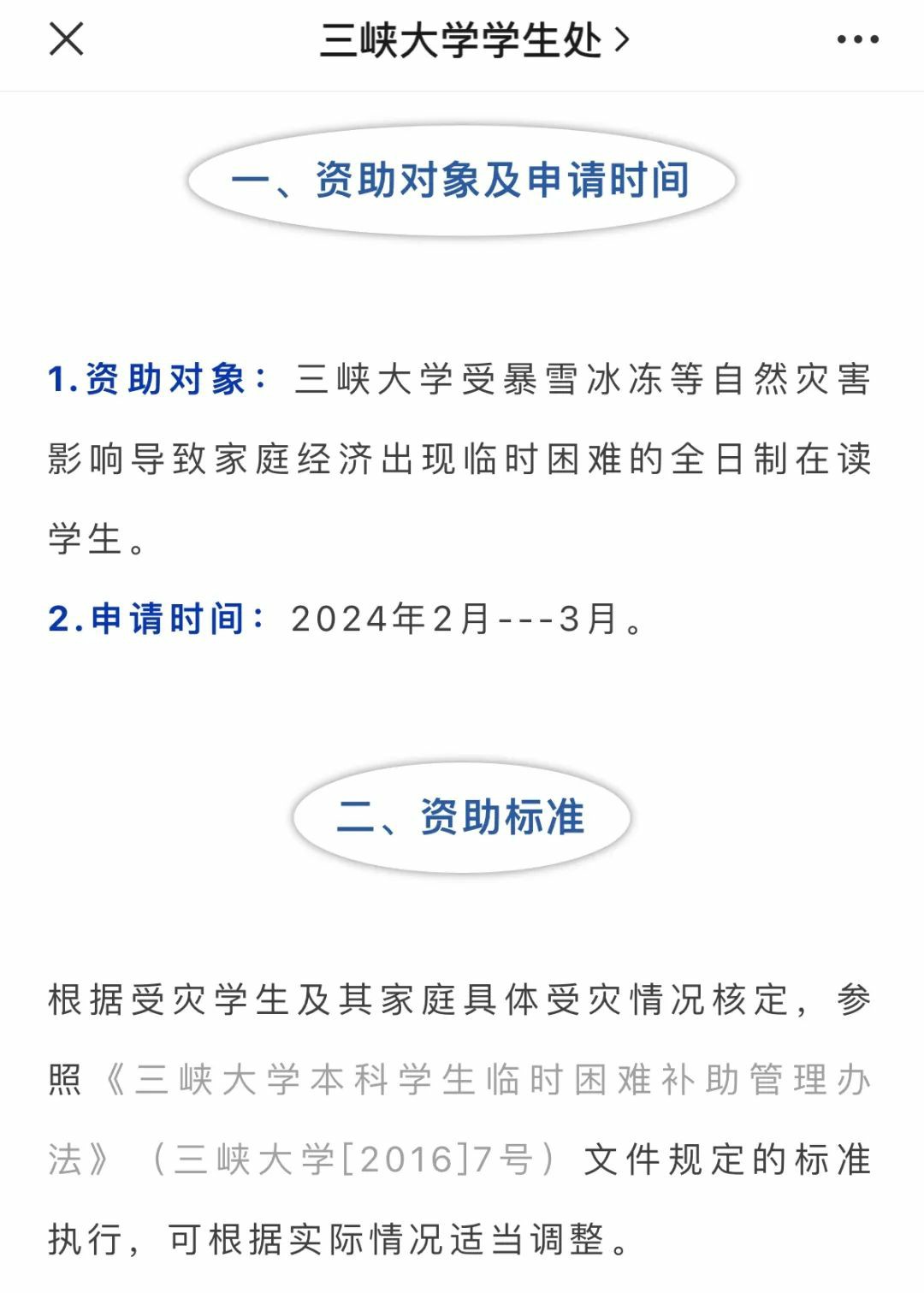Close the article page
This screenshot has width=924, height=1293.
click(66, 39)
